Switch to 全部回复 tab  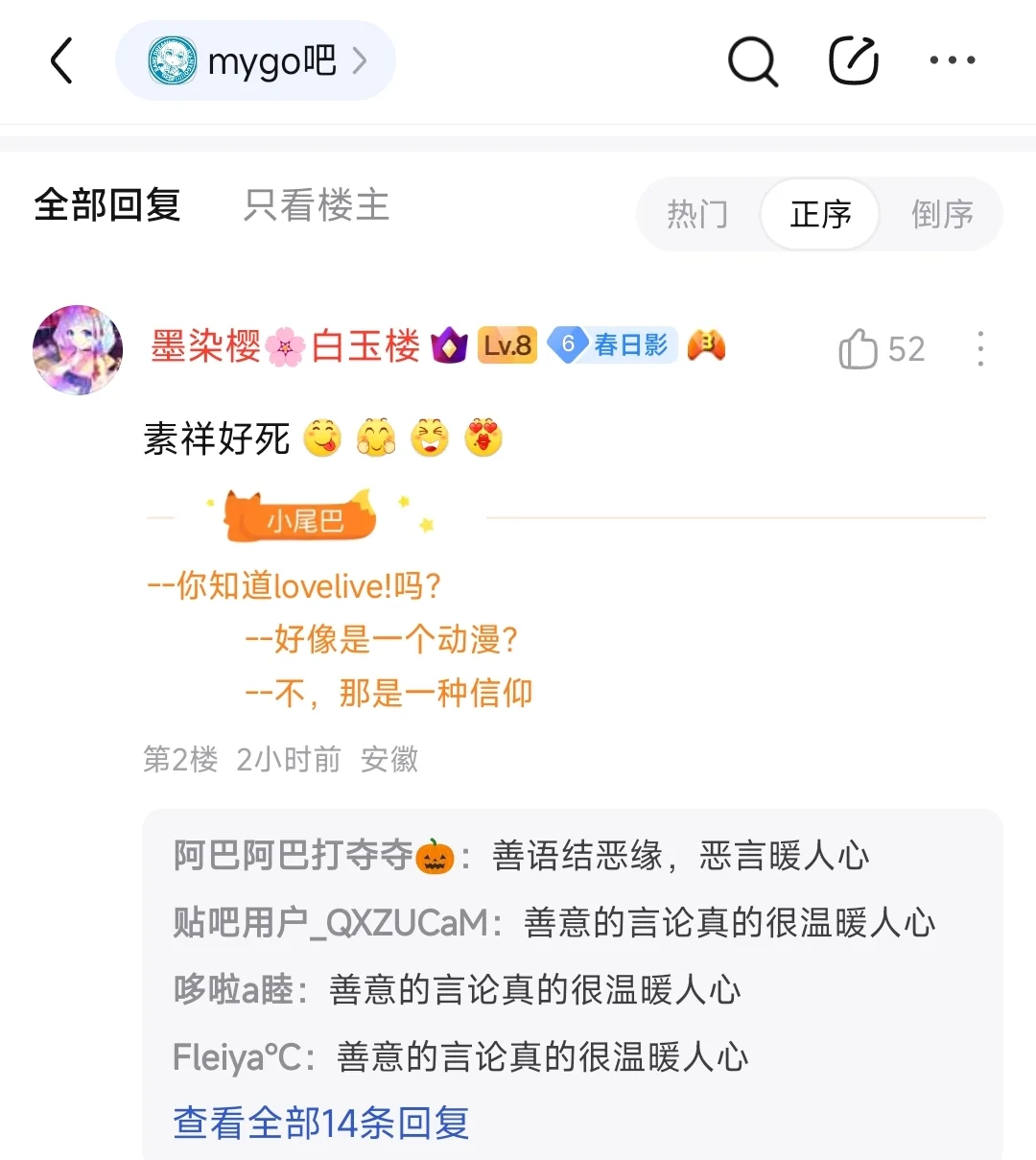point(107,204)
